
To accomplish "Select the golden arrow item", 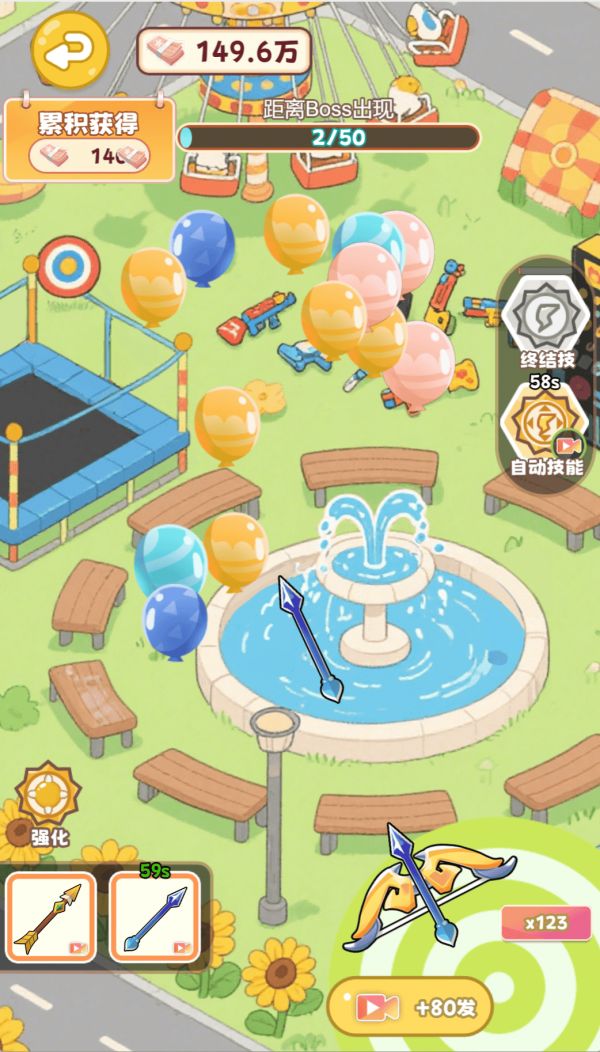I will pos(52,916).
